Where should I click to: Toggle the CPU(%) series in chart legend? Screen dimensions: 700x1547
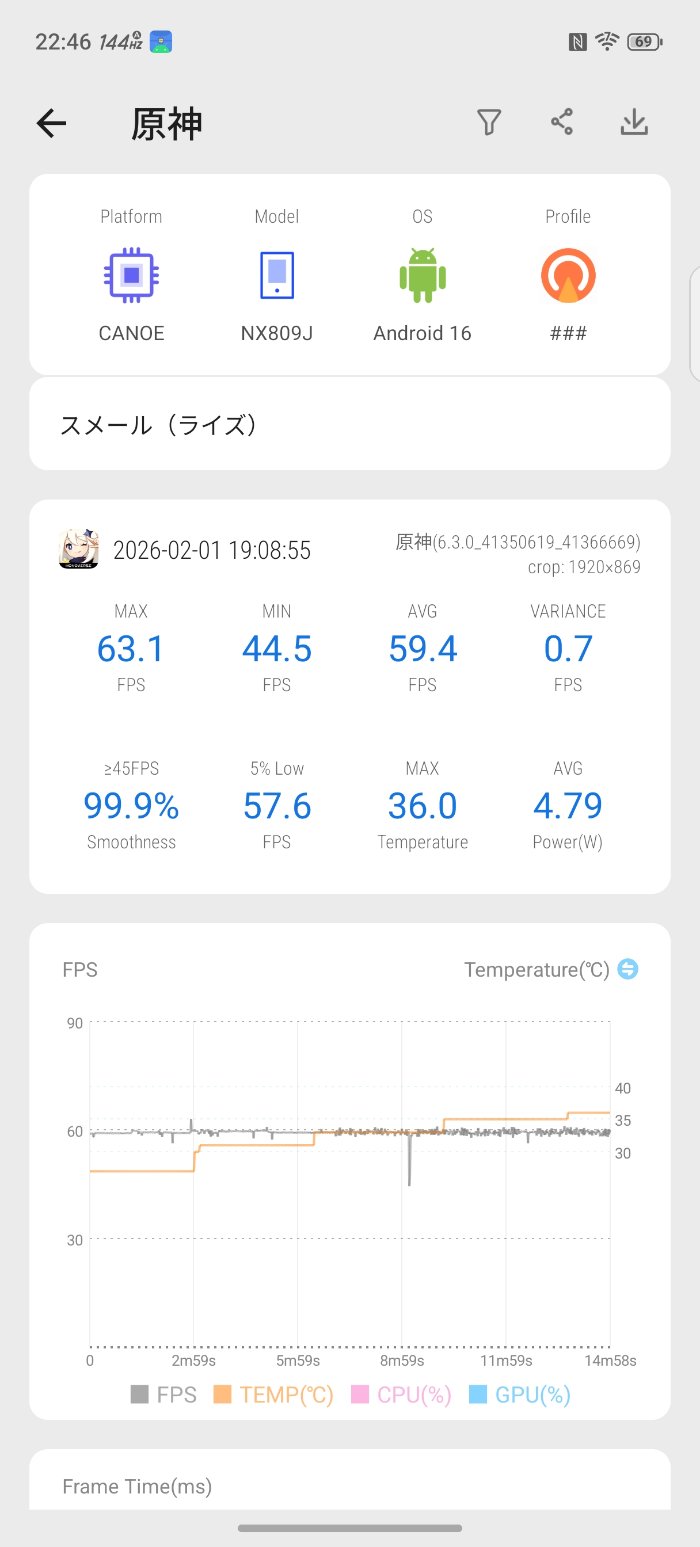click(x=401, y=1395)
